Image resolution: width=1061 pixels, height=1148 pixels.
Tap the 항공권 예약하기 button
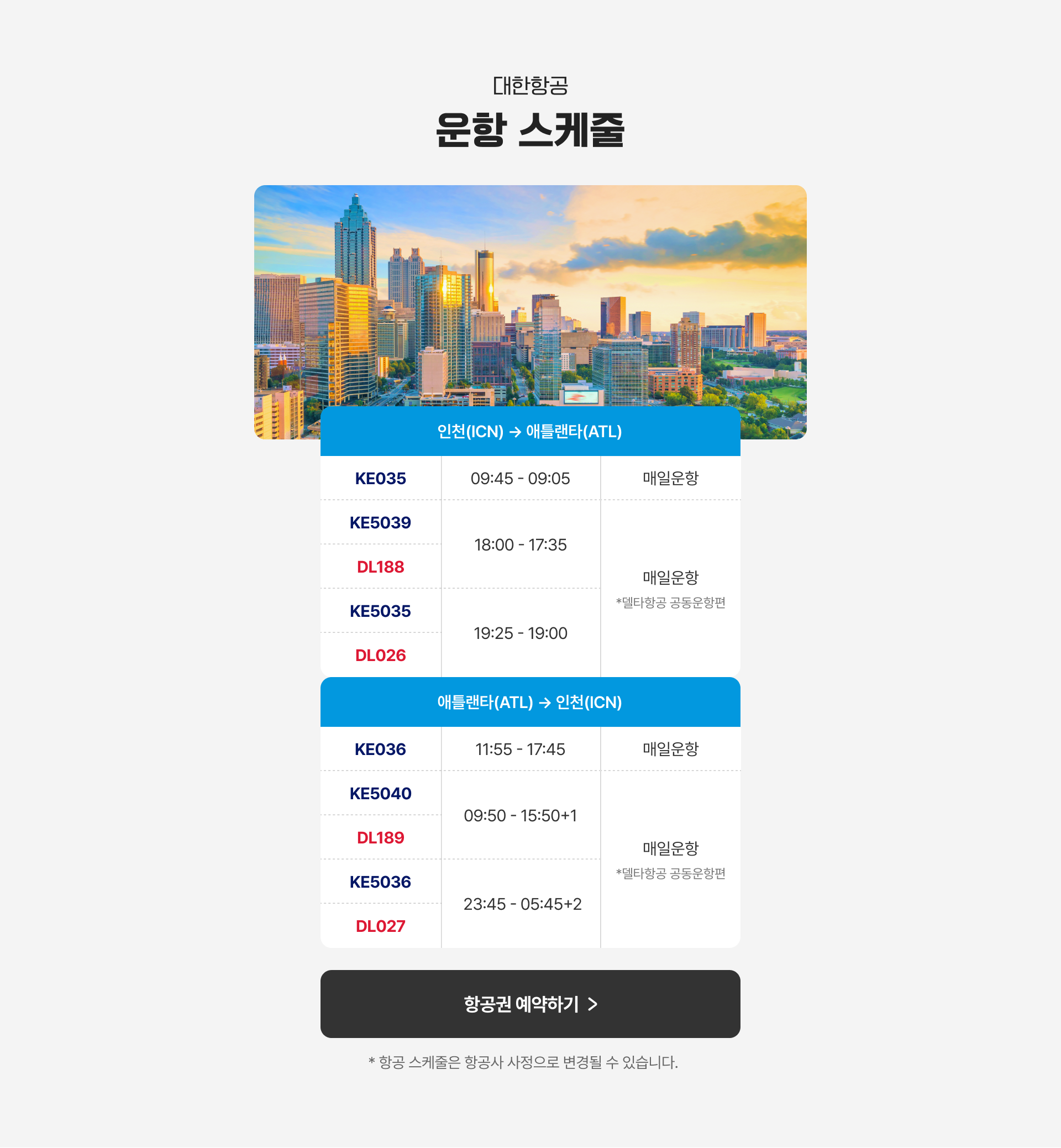(x=530, y=1003)
